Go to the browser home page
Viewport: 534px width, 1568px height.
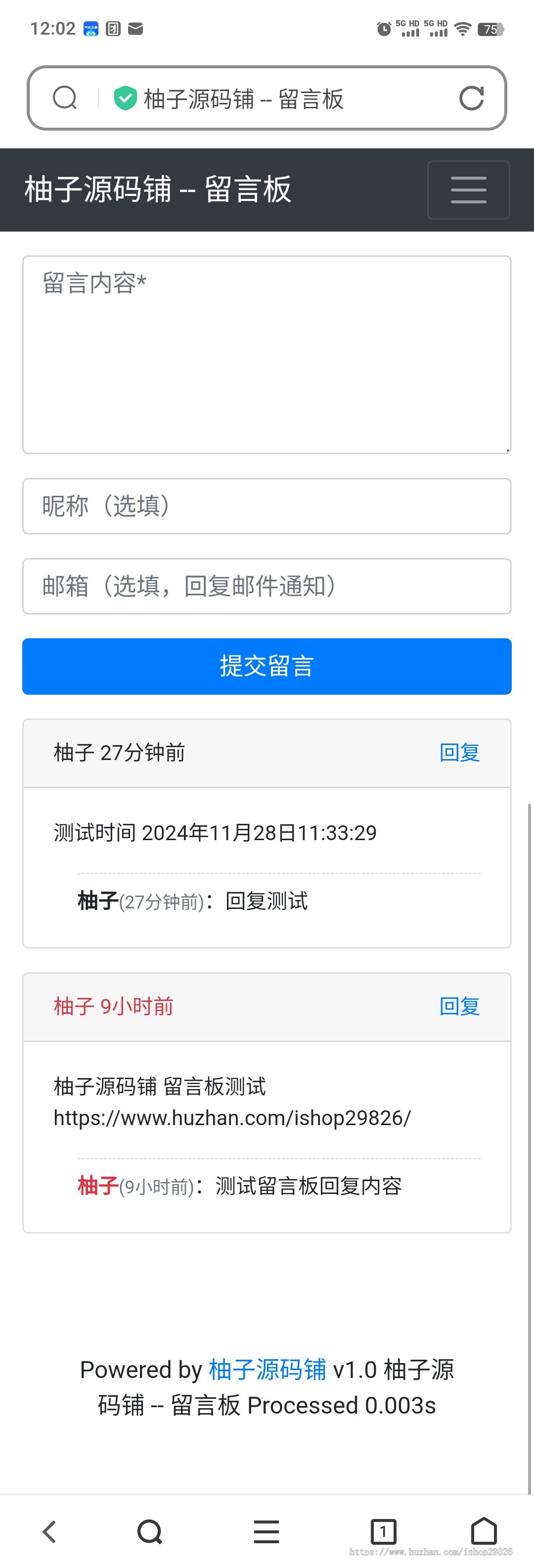click(484, 1531)
